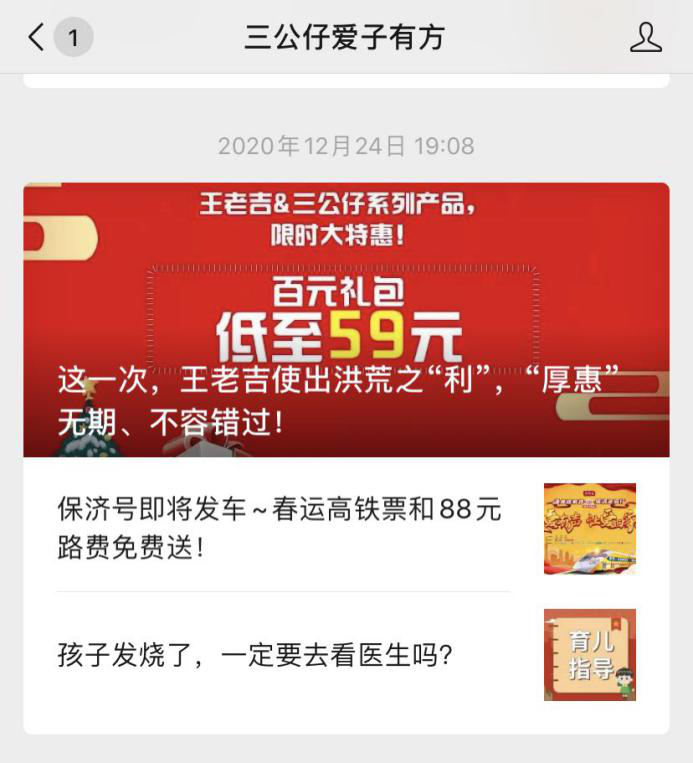This screenshot has height=763, width=693.
Task: Go back to the chat list
Action: 38,38
